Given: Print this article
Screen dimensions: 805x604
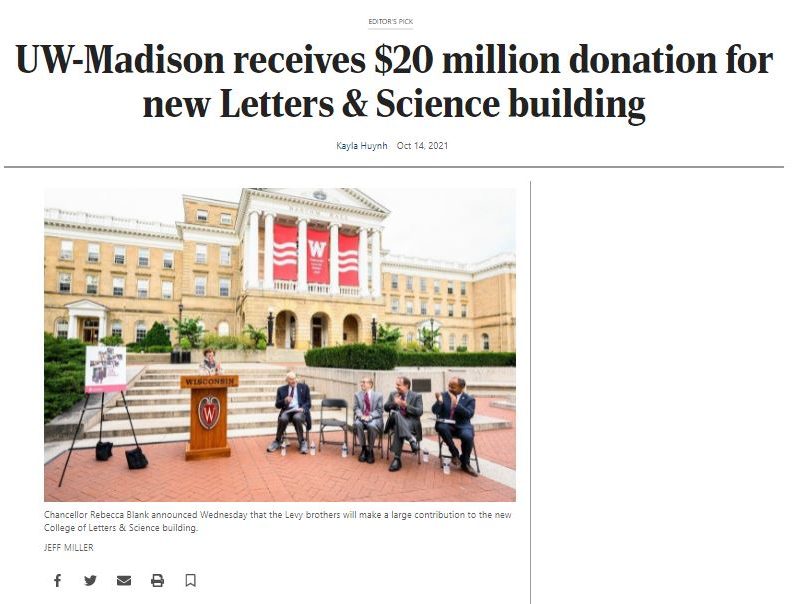Looking at the screenshot, I should tap(157, 580).
